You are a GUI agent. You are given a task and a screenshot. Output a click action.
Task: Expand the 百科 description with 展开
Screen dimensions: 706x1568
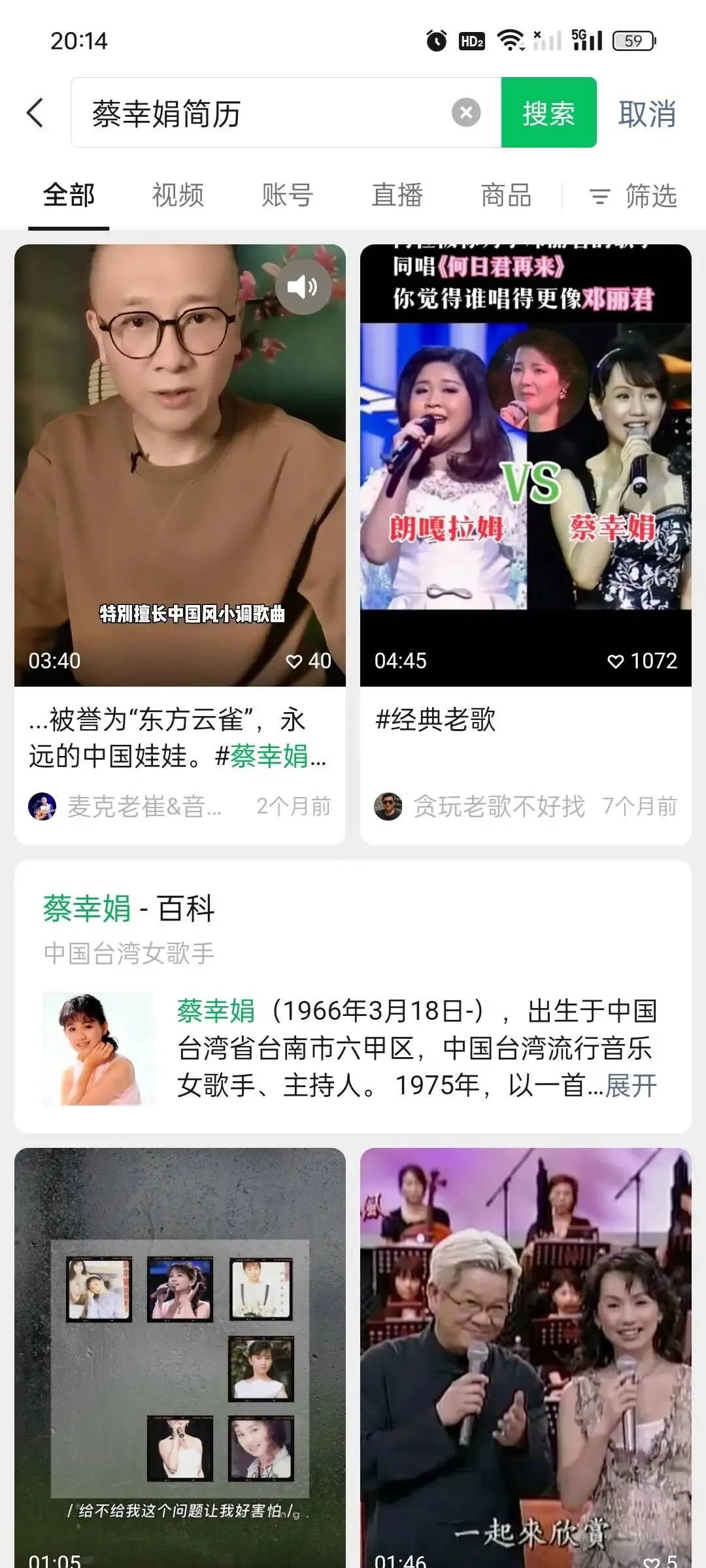tap(631, 1086)
